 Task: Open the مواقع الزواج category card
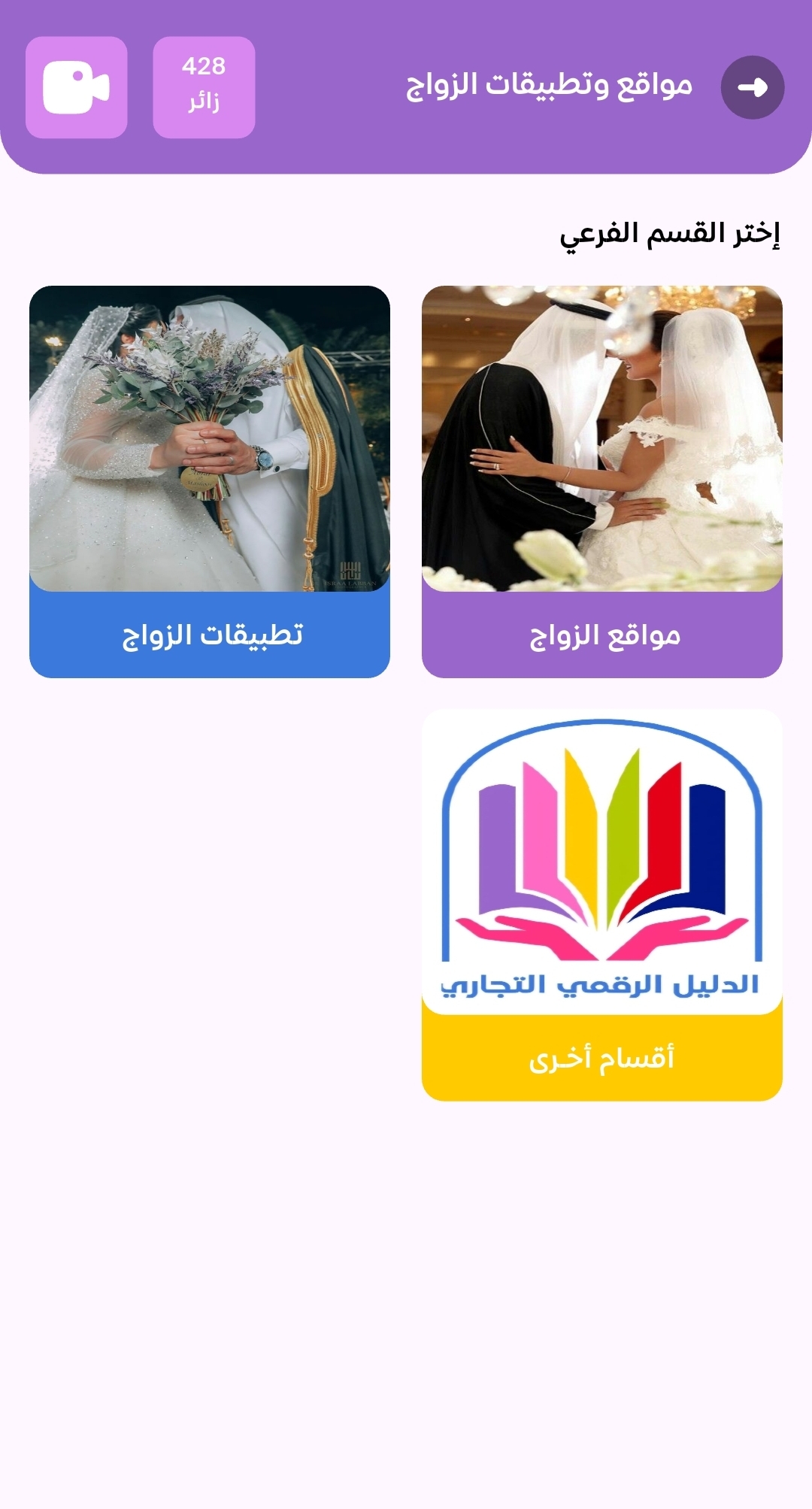point(601,481)
